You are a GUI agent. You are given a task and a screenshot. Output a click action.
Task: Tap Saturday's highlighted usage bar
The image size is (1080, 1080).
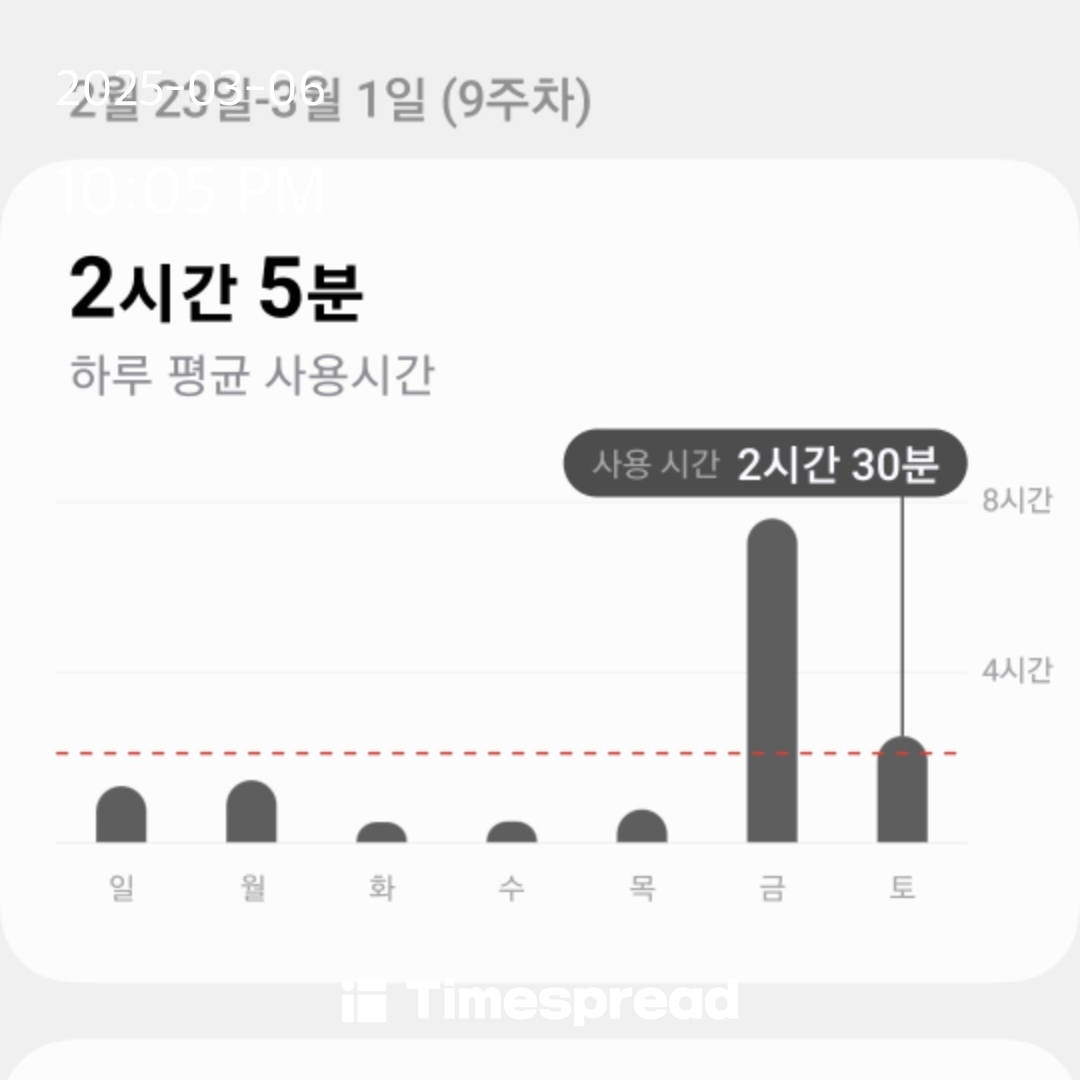pyautogui.click(x=902, y=789)
